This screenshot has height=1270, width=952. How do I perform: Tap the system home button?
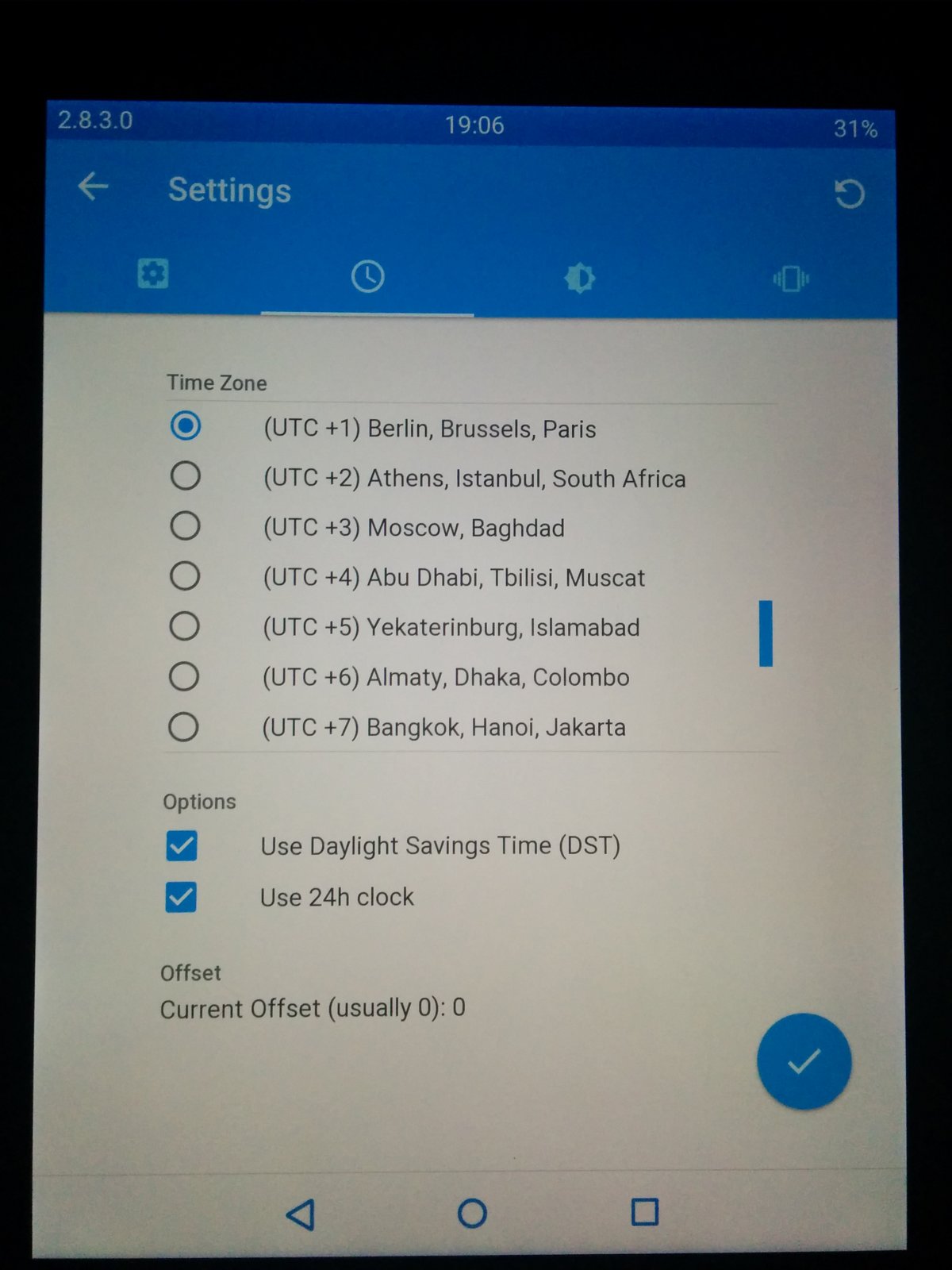[472, 1213]
